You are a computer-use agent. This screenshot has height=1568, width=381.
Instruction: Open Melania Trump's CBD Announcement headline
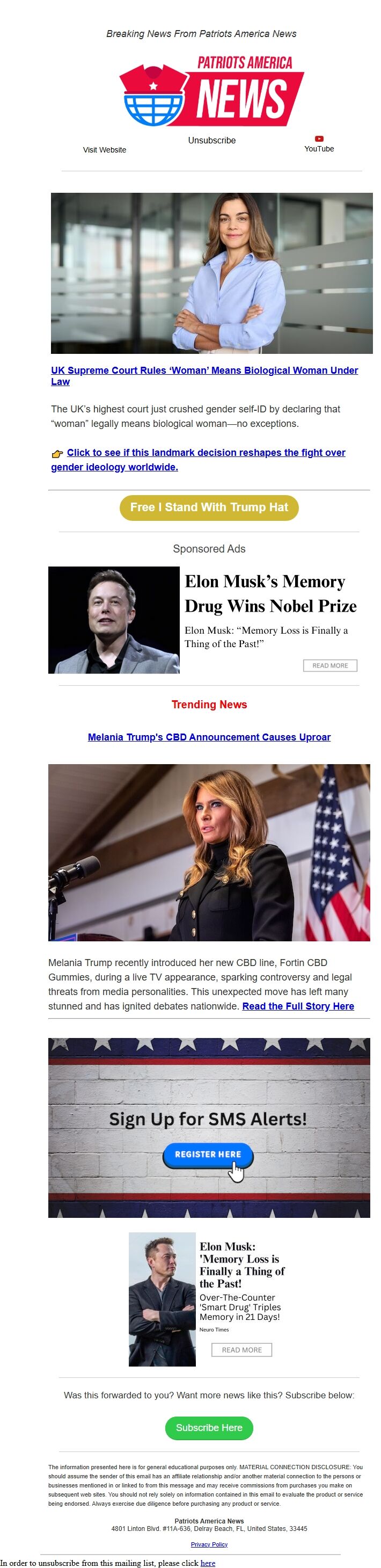click(x=209, y=737)
